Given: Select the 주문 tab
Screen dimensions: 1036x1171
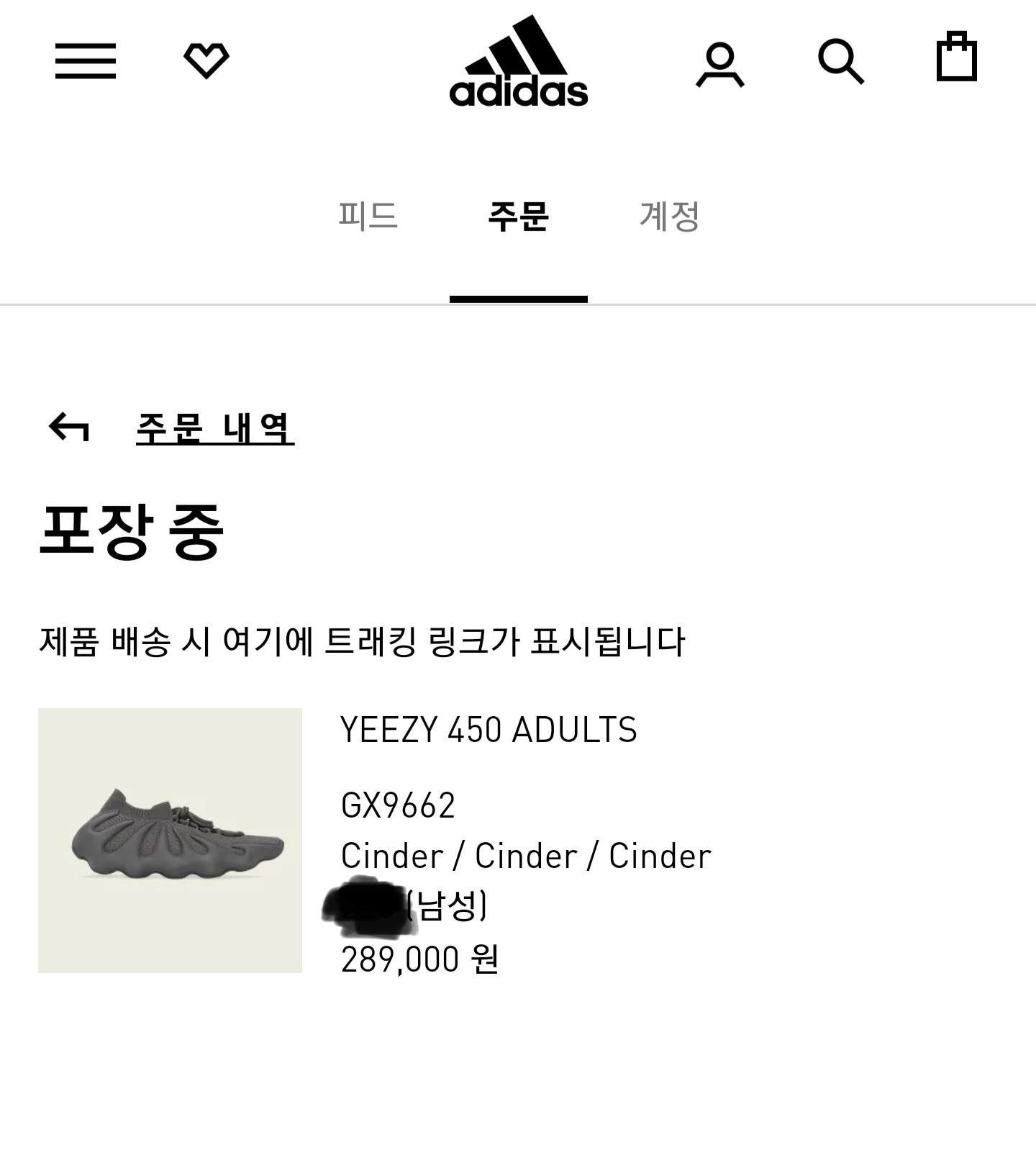Looking at the screenshot, I should (x=518, y=216).
